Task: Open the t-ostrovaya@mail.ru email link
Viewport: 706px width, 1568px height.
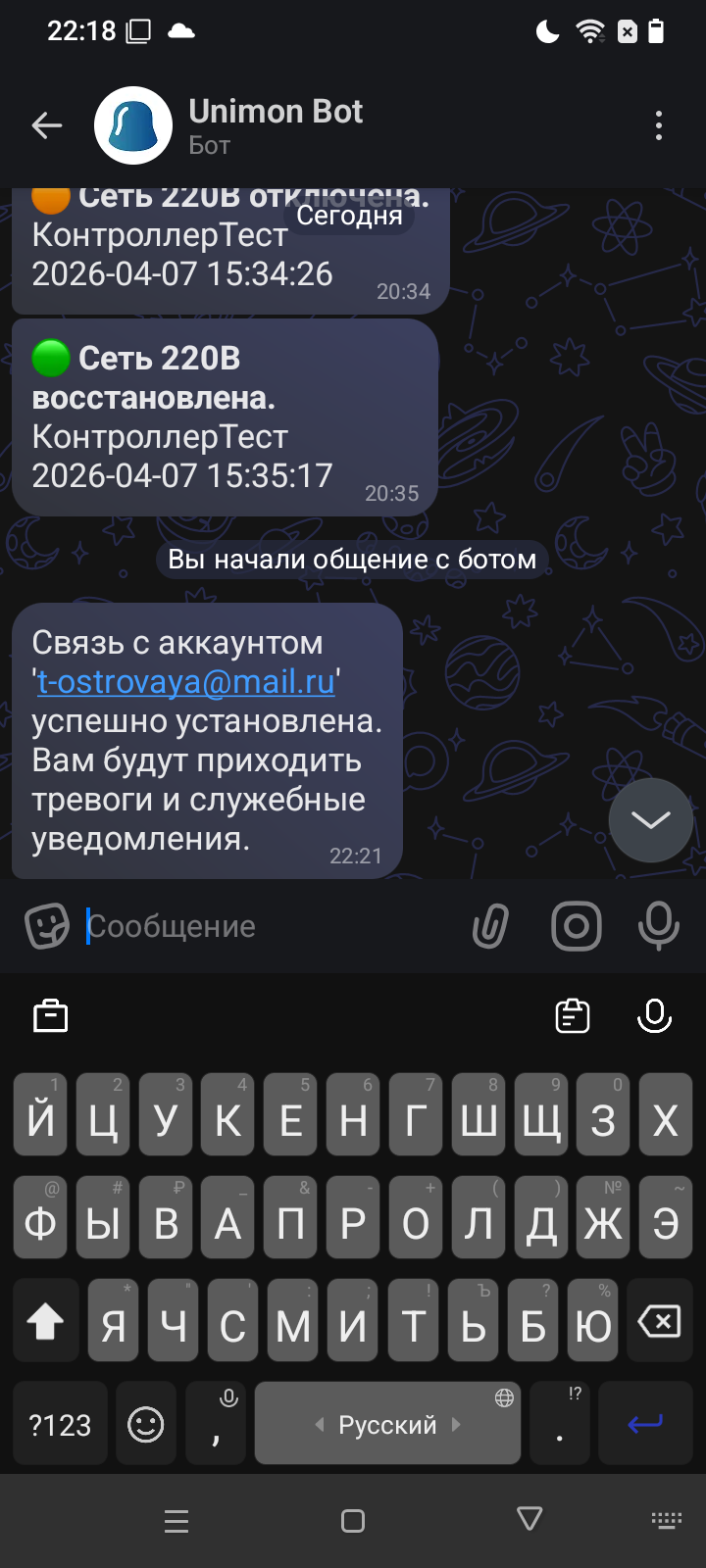Action: pos(186,682)
